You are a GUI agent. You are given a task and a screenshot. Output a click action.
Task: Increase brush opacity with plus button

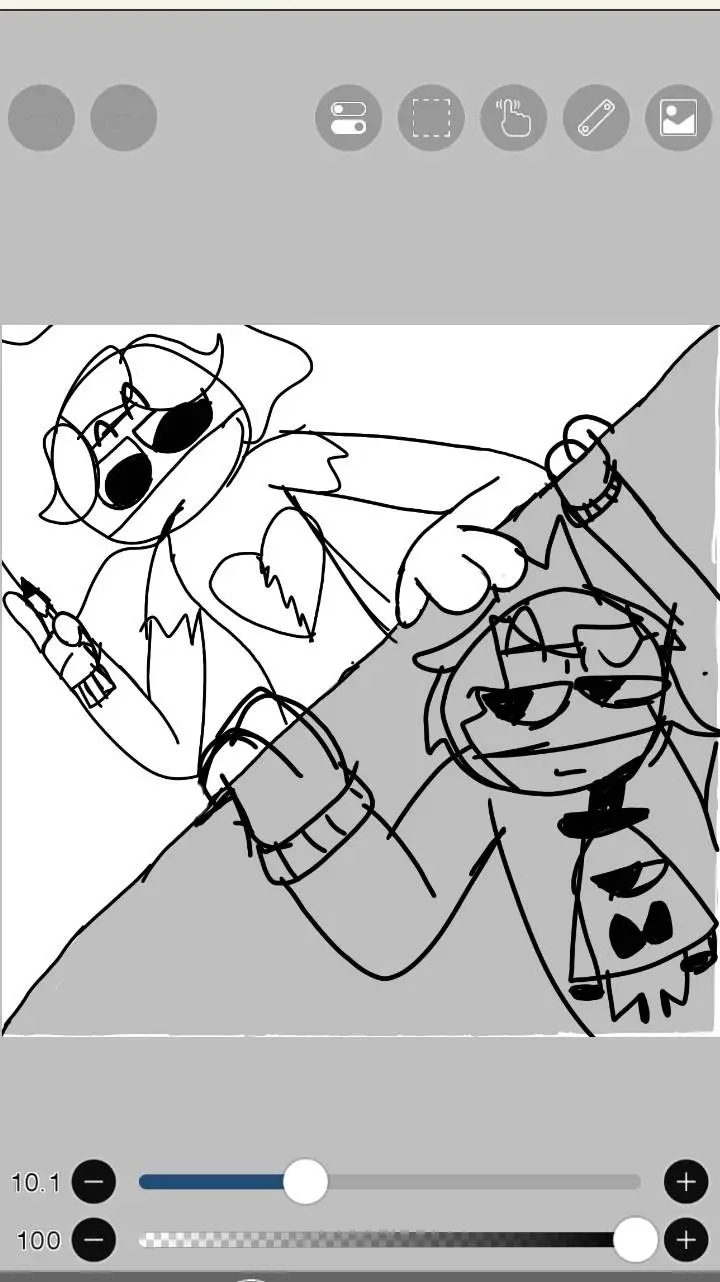[686, 1240]
